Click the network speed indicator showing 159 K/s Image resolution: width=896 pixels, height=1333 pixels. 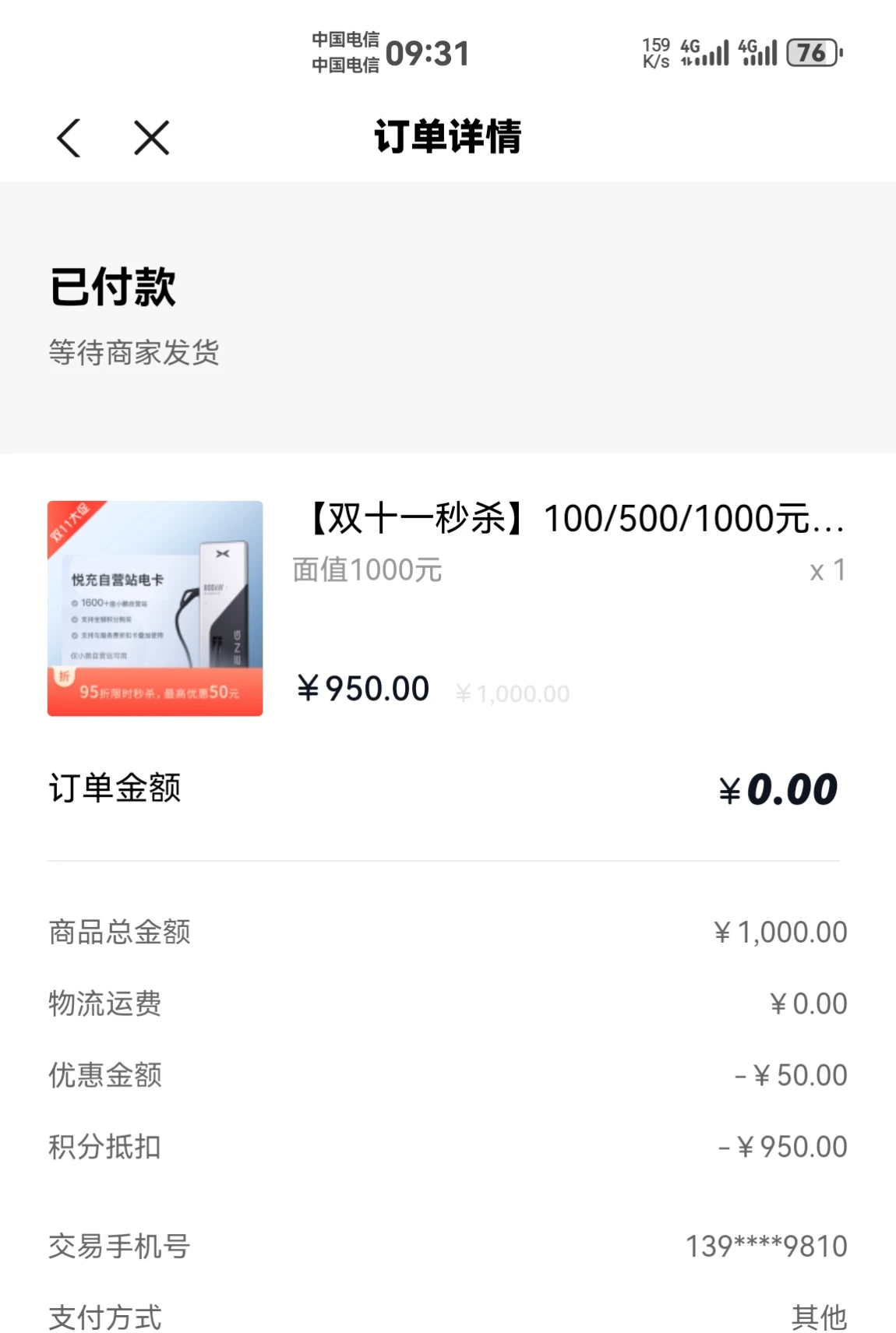click(x=655, y=53)
